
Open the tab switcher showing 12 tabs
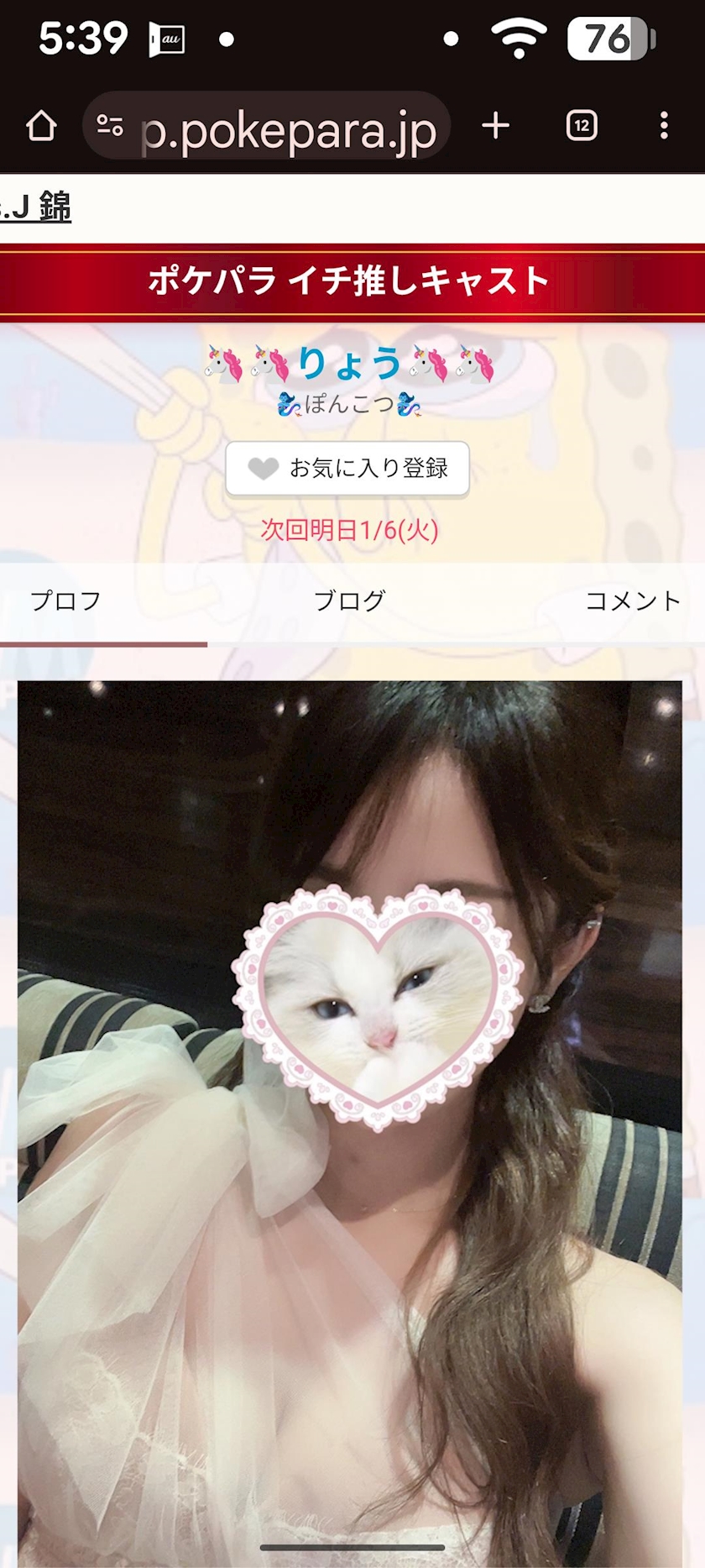582,126
